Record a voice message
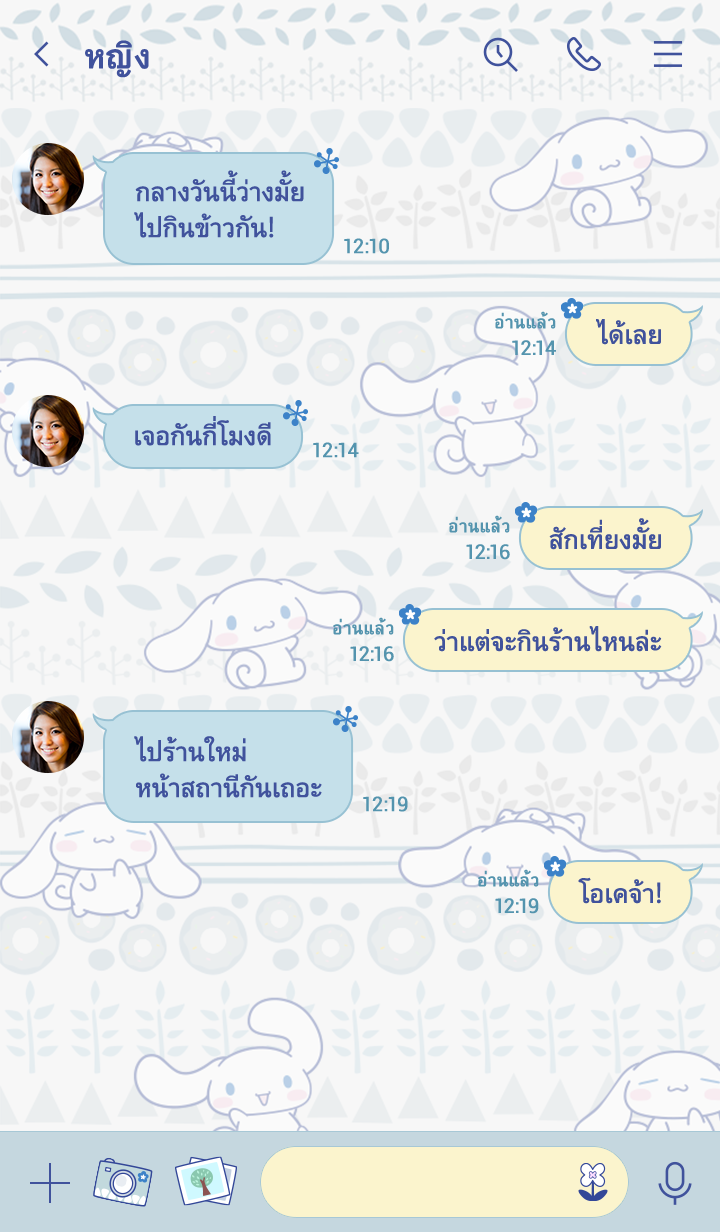The height and width of the screenshot is (1232, 720). (x=675, y=1182)
